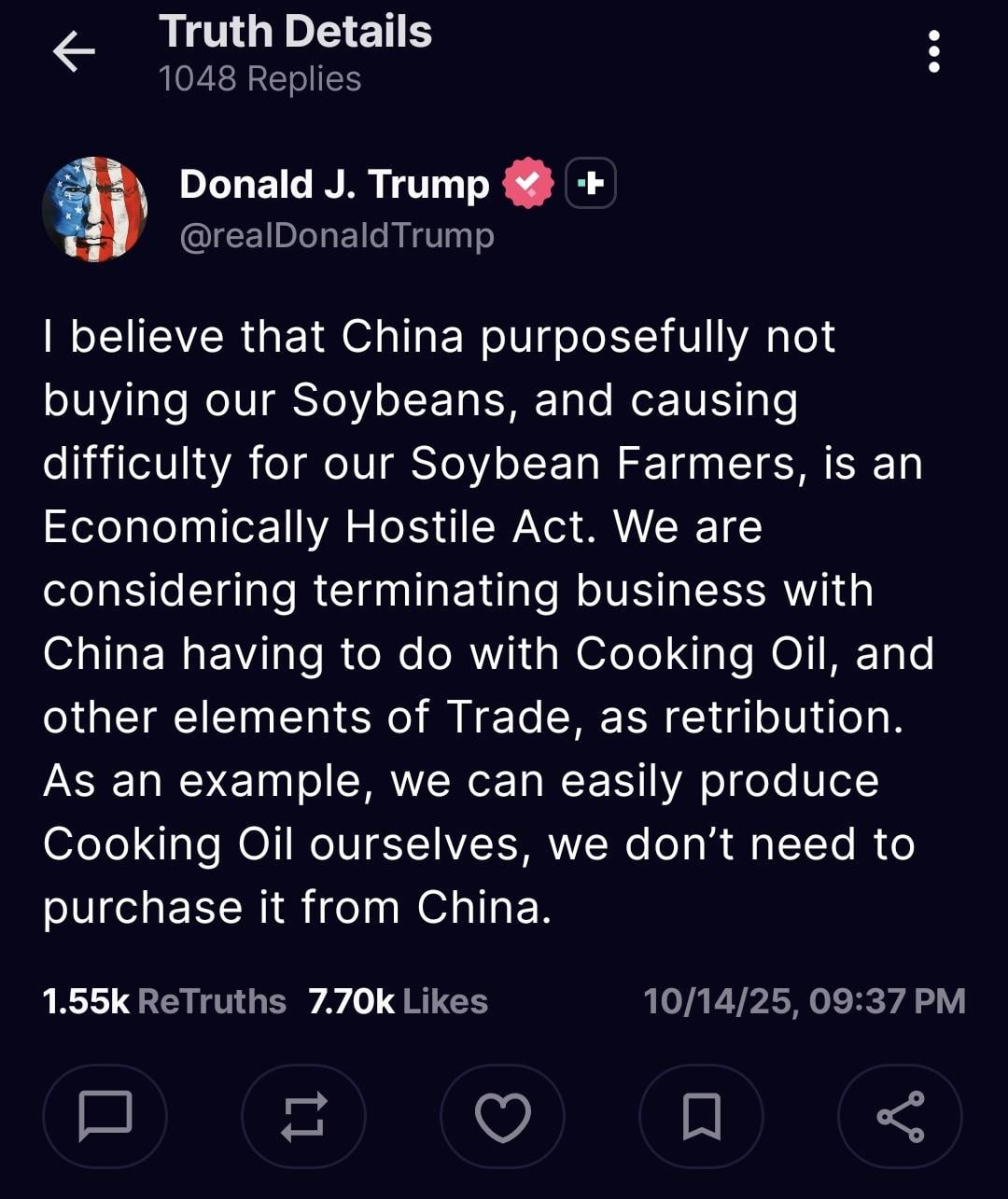The height and width of the screenshot is (1199, 1008).
Task: View the 7.70k Likes list
Action: (x=399, y=1001)
